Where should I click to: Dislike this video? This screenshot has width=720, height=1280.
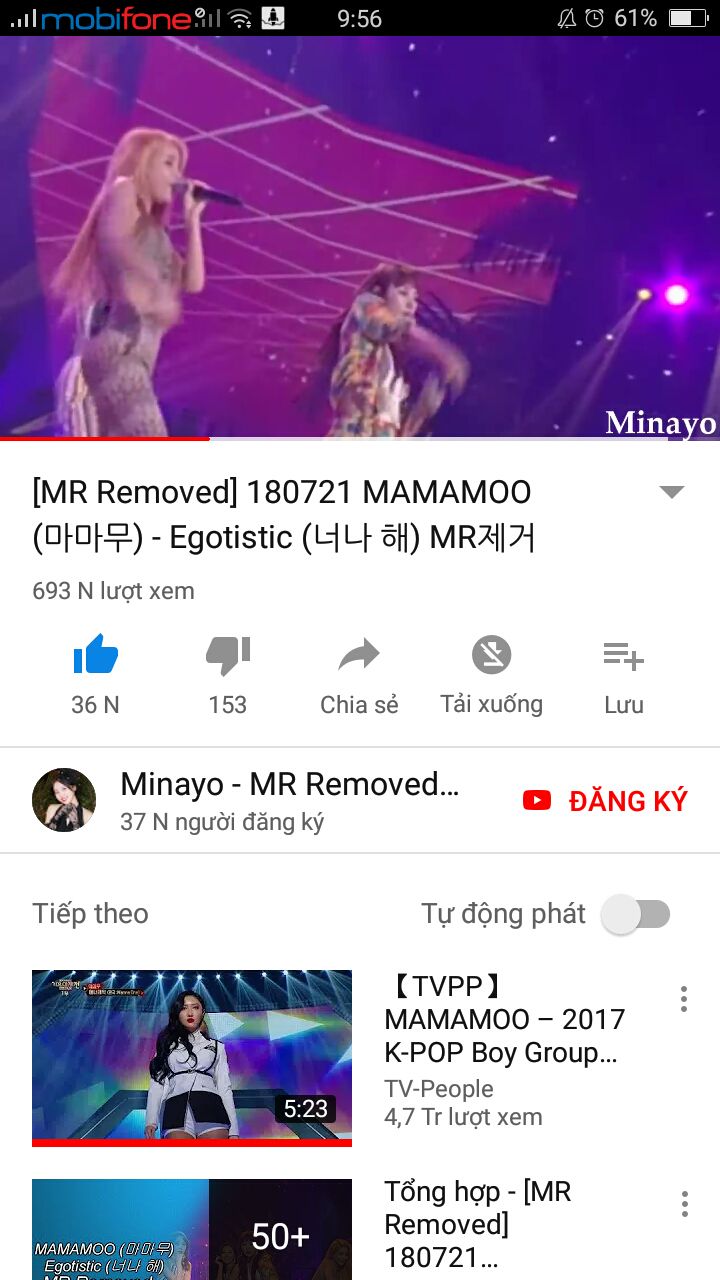coord(227,657)
